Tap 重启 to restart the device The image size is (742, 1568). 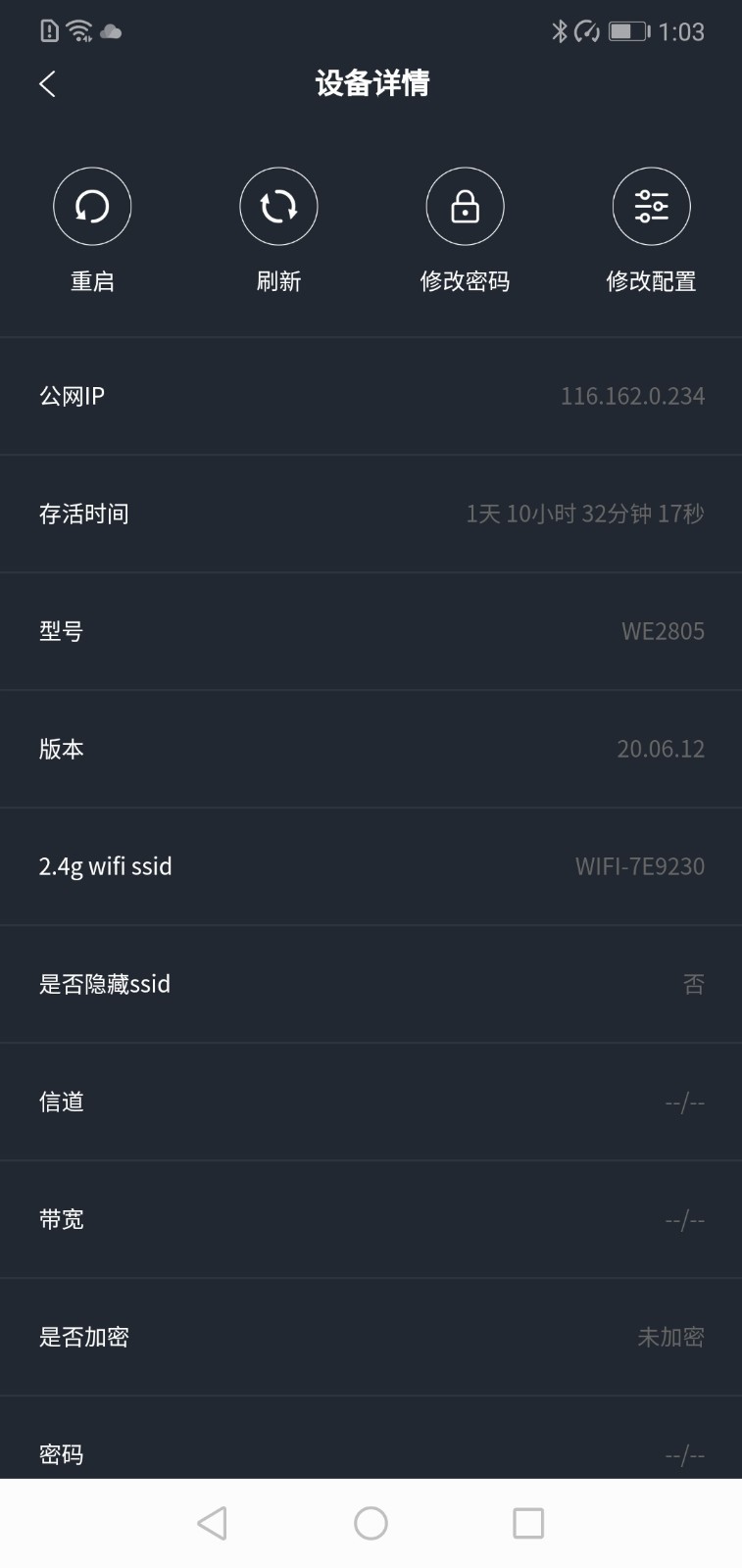(x=92, y=207)
